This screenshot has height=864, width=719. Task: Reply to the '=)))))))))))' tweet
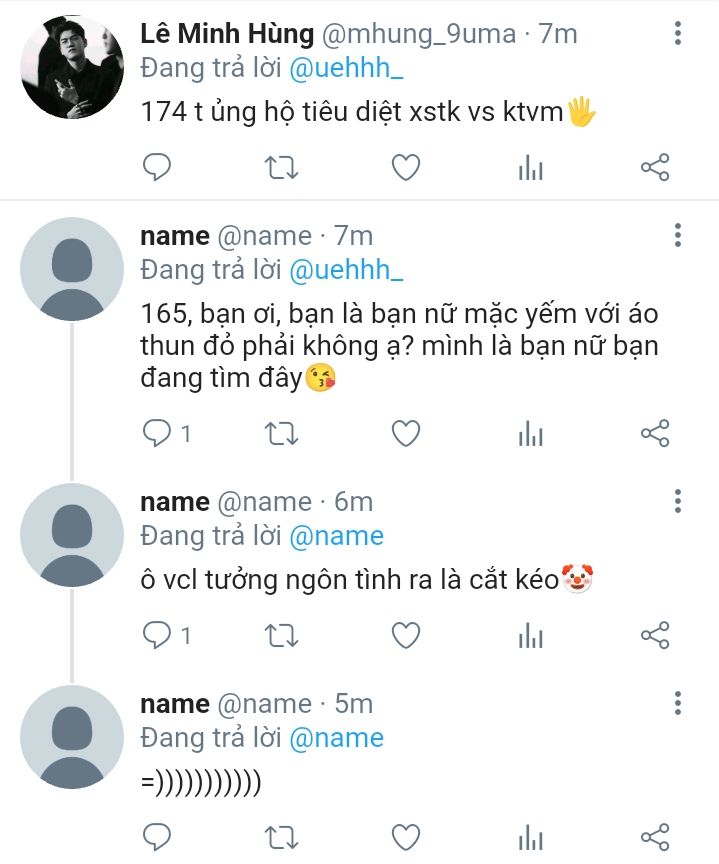pyautogui.click(x=157, y=836)
